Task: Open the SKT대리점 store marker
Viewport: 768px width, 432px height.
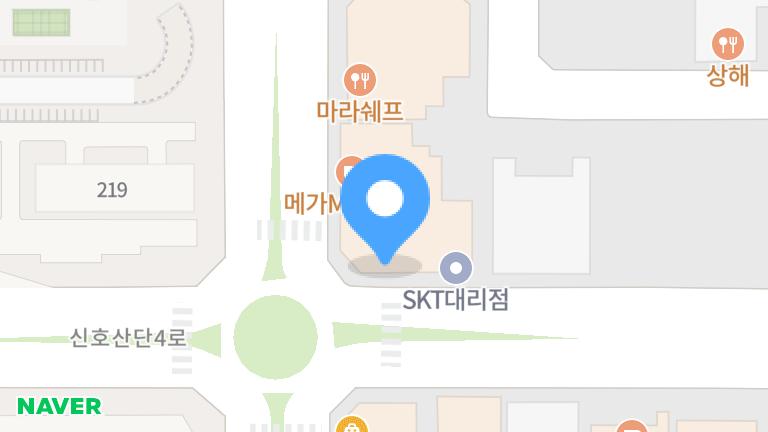Action: (456, 267)
